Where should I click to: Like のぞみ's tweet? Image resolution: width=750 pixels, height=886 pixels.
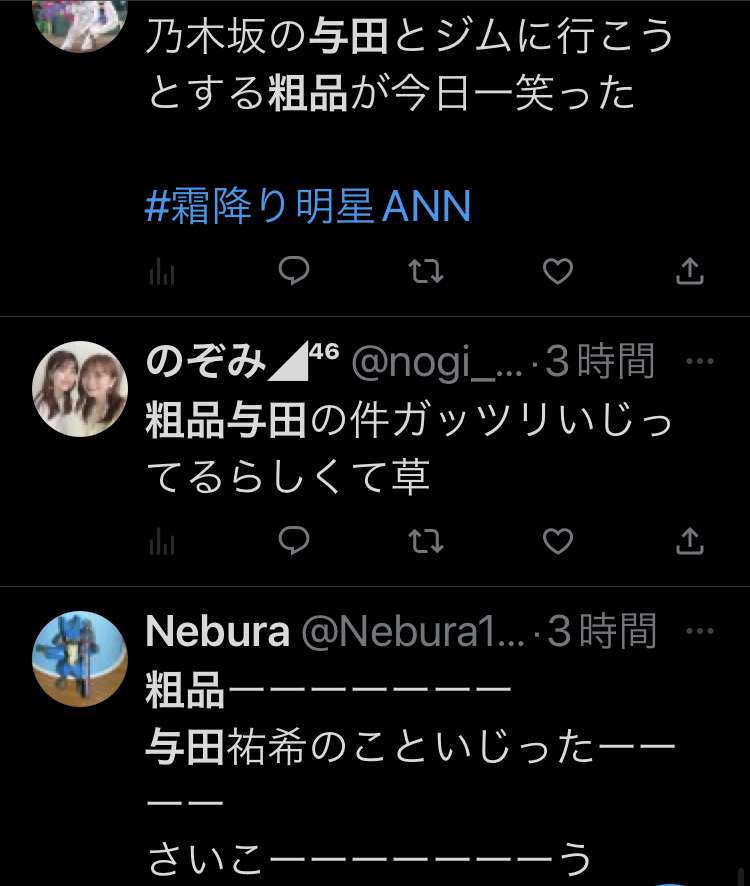(557, 541)
